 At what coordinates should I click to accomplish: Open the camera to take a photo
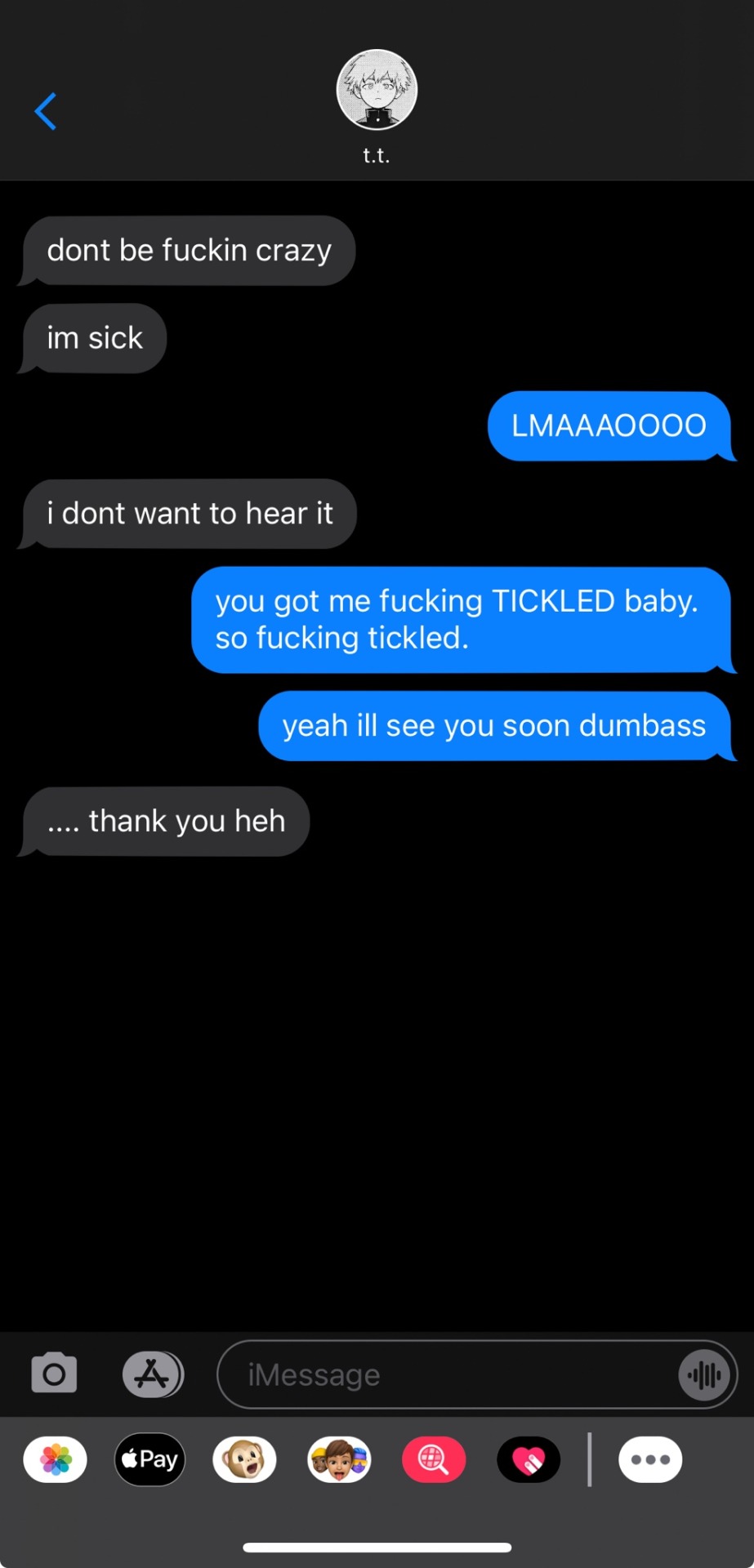(x=54, y=1374)
